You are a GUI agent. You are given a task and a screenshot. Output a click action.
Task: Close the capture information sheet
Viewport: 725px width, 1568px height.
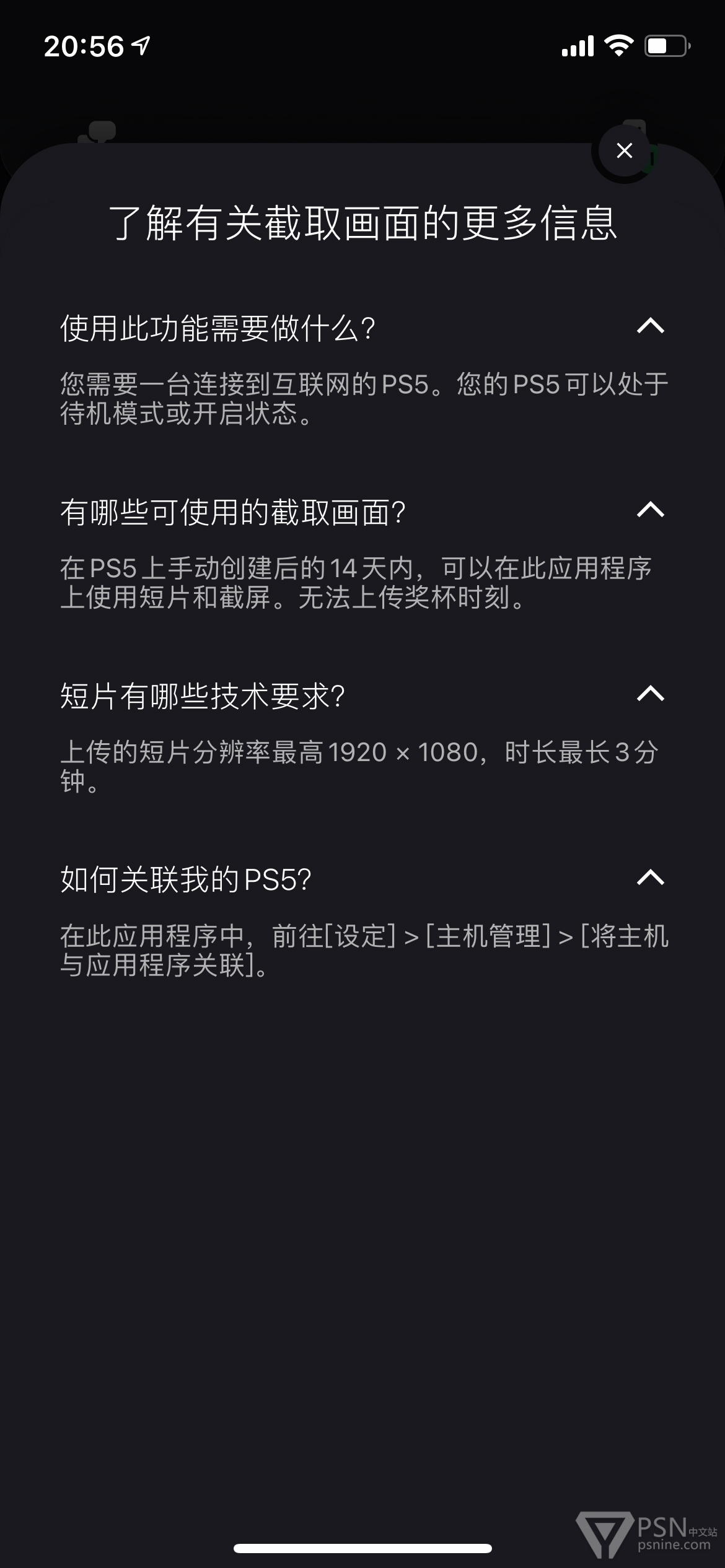click(x=625, y=150)
